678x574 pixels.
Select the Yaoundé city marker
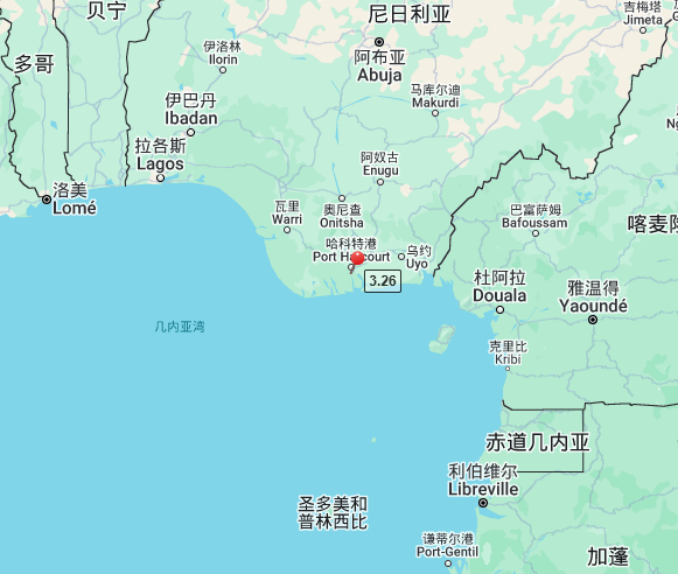[x=593, y=320]
